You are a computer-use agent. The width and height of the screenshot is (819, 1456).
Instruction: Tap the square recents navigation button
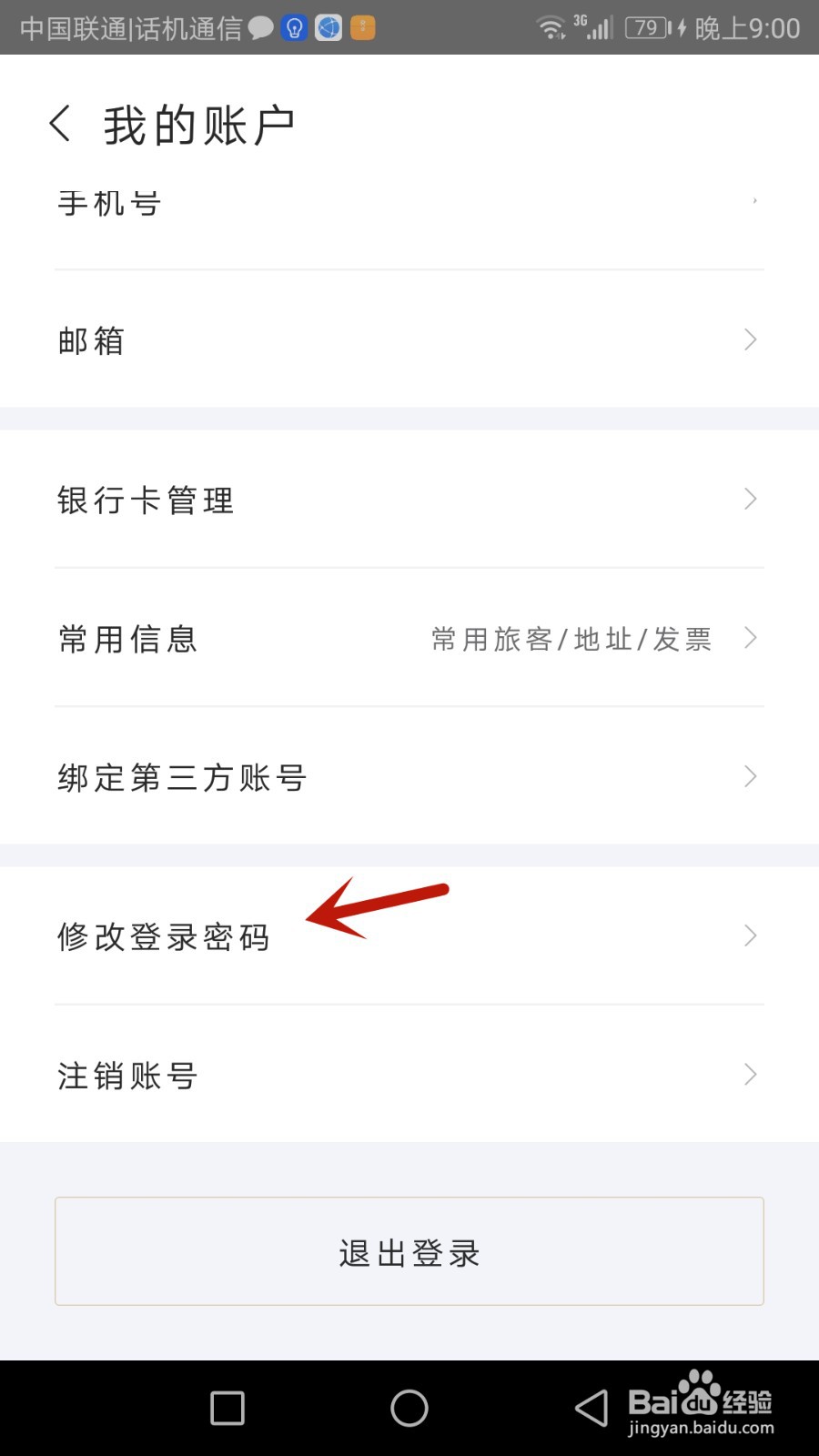[227, 1407]
